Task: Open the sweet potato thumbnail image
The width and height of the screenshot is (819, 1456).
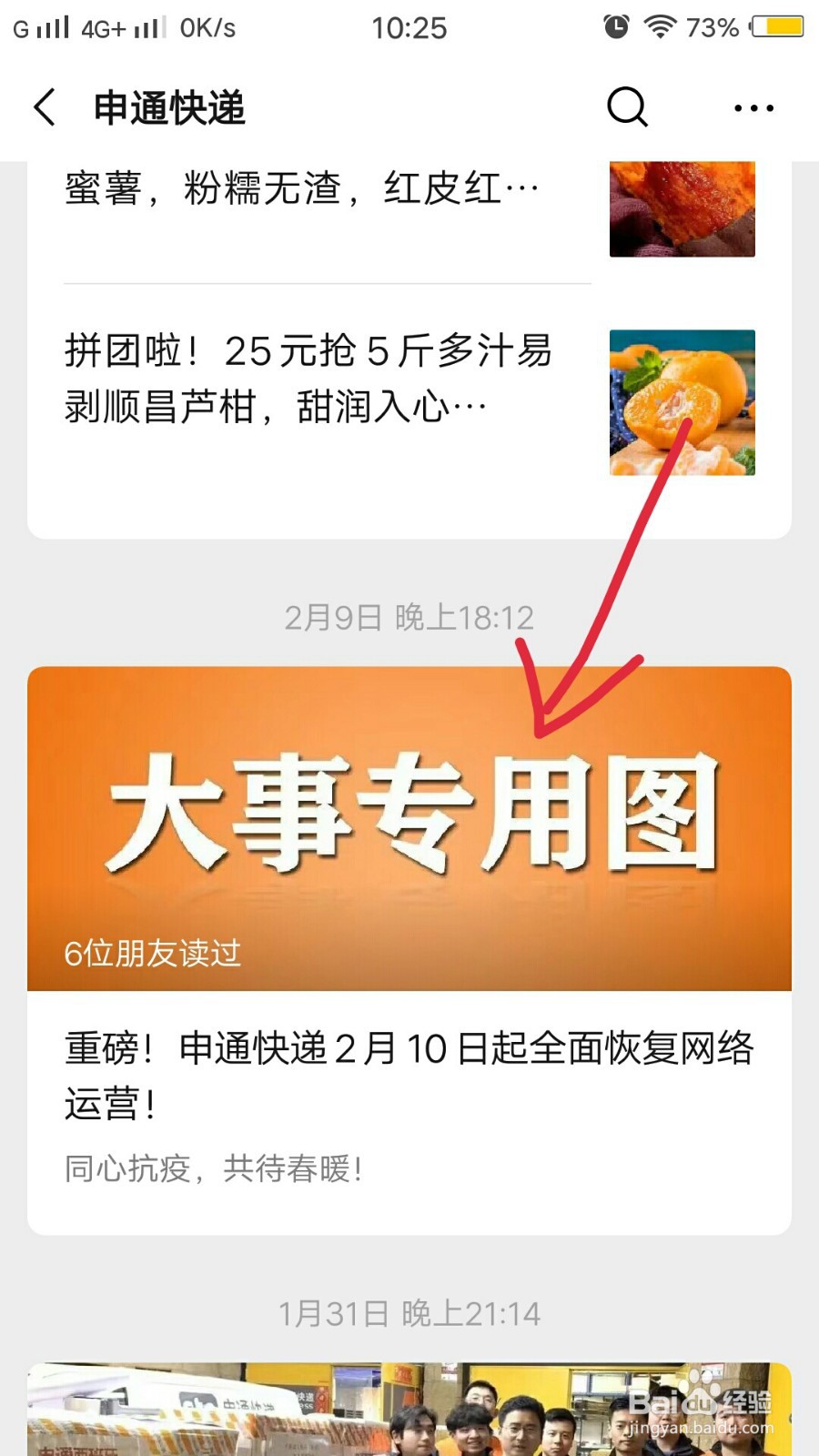Action: pyautogui.click(x=682, y=209)
